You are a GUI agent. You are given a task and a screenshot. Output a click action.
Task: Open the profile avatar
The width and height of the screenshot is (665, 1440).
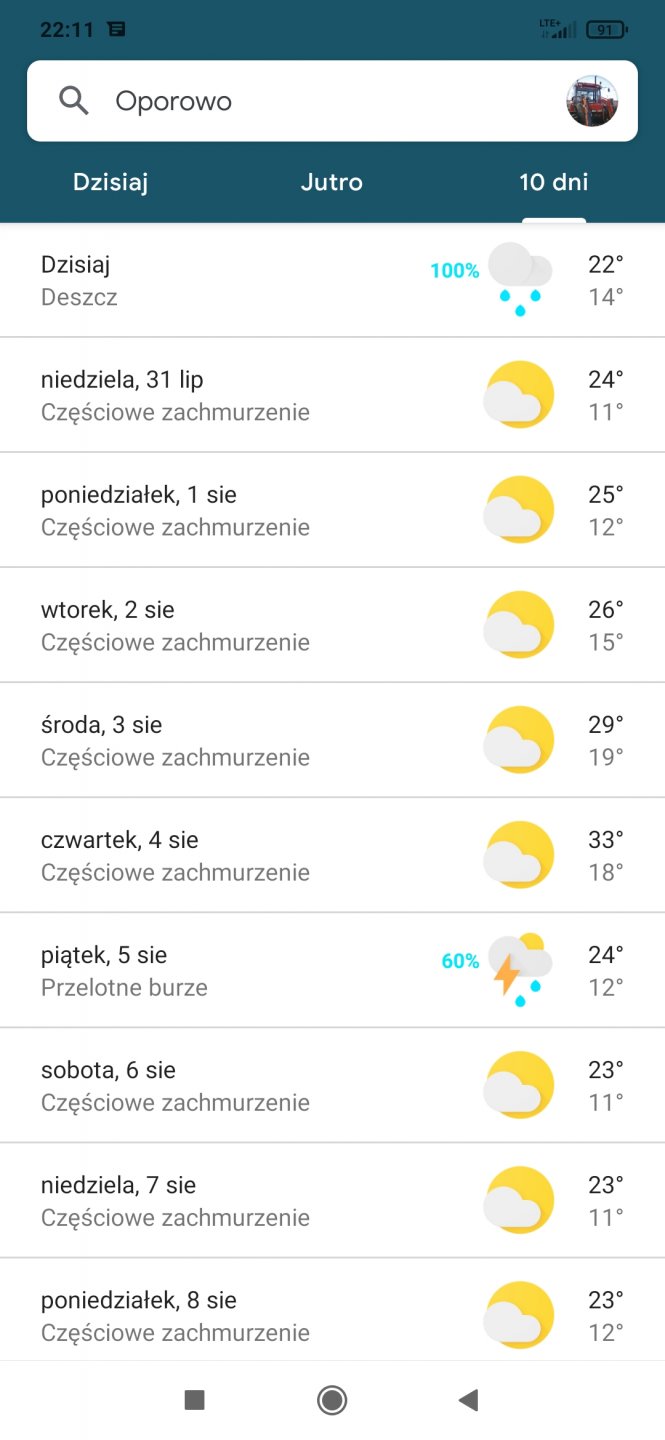click(x=592, y=101)
